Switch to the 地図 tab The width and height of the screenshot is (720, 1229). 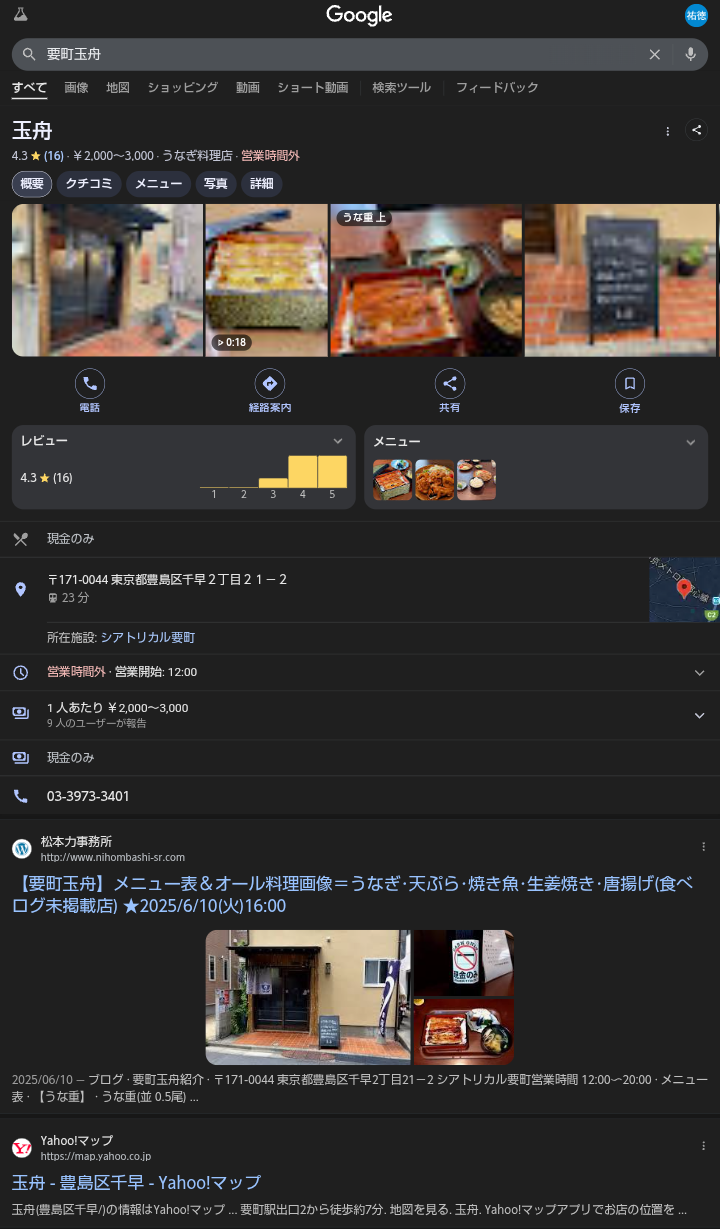tap(118, 88)
